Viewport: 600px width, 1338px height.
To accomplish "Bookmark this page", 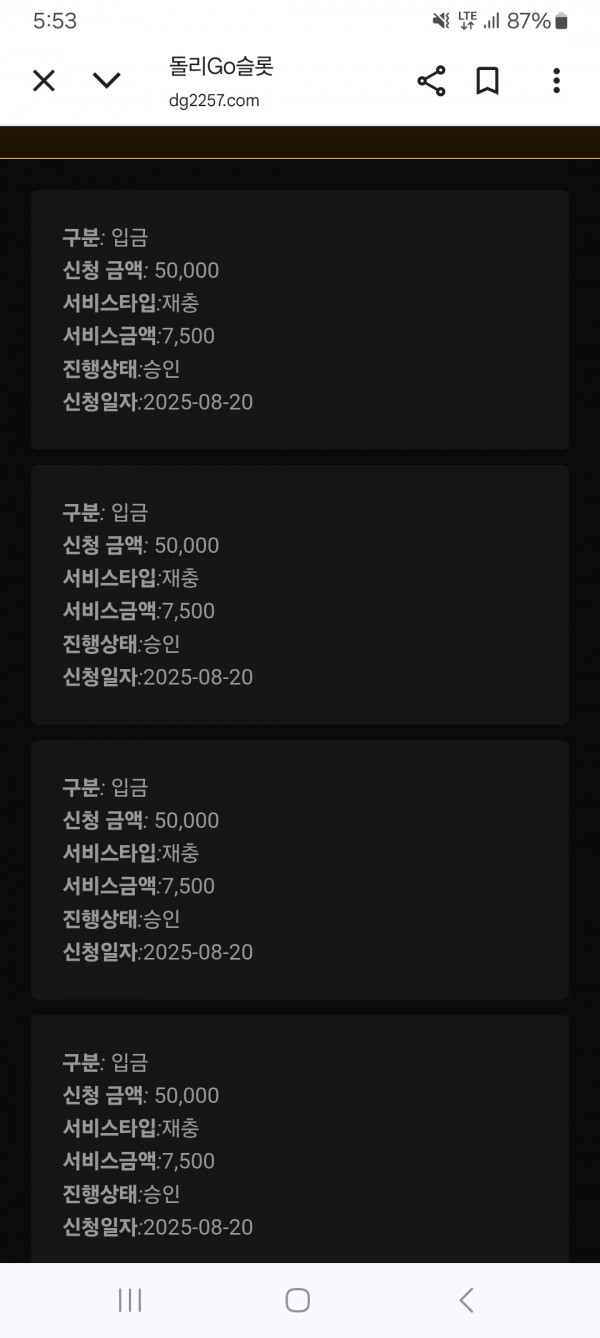I will (x=487, y=81).
